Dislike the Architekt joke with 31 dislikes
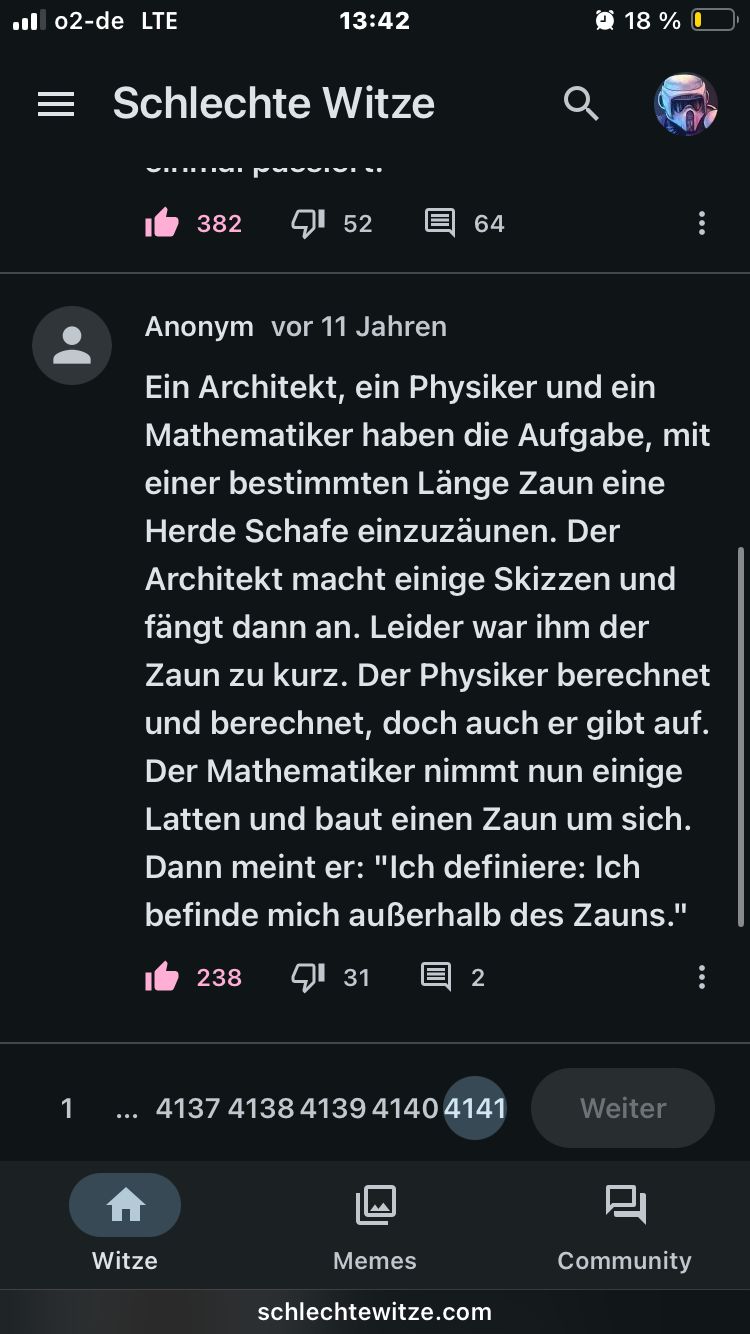The width and height of the screenshot is (750, 1334). (x=308, y=977)
